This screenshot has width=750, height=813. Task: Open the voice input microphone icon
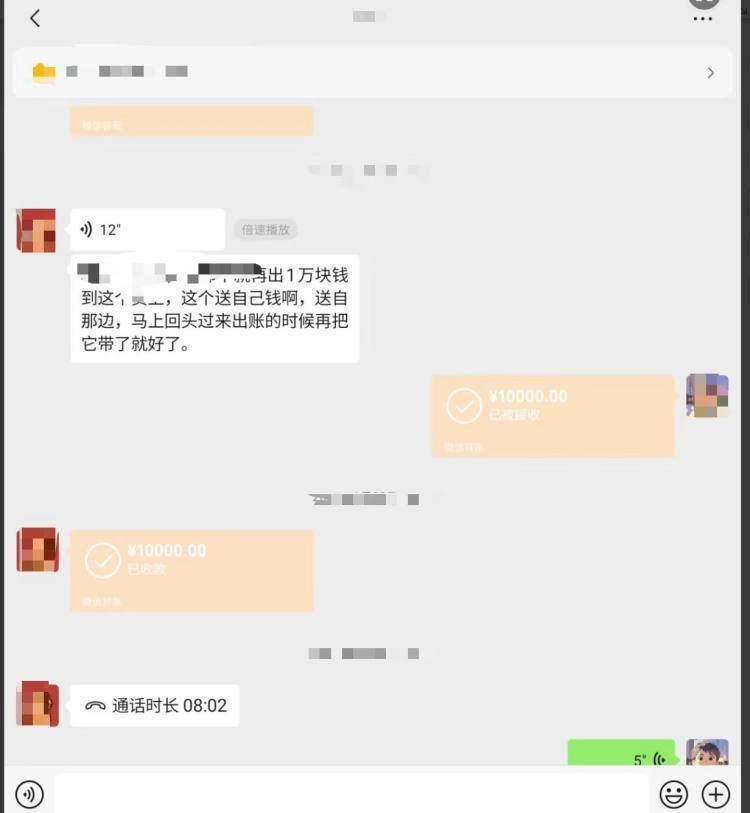(30, 795)
